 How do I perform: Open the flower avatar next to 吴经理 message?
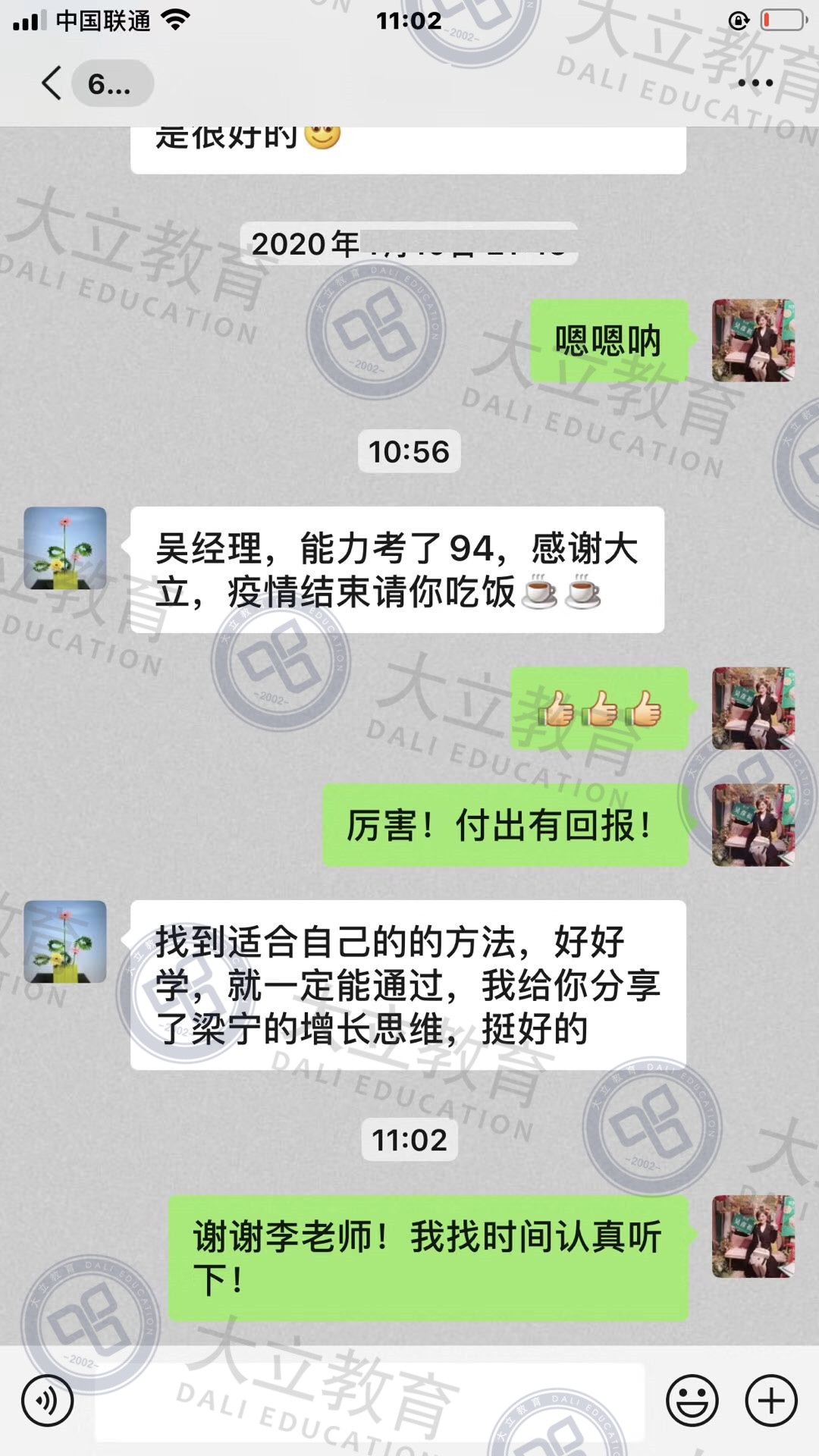point(65,548)
